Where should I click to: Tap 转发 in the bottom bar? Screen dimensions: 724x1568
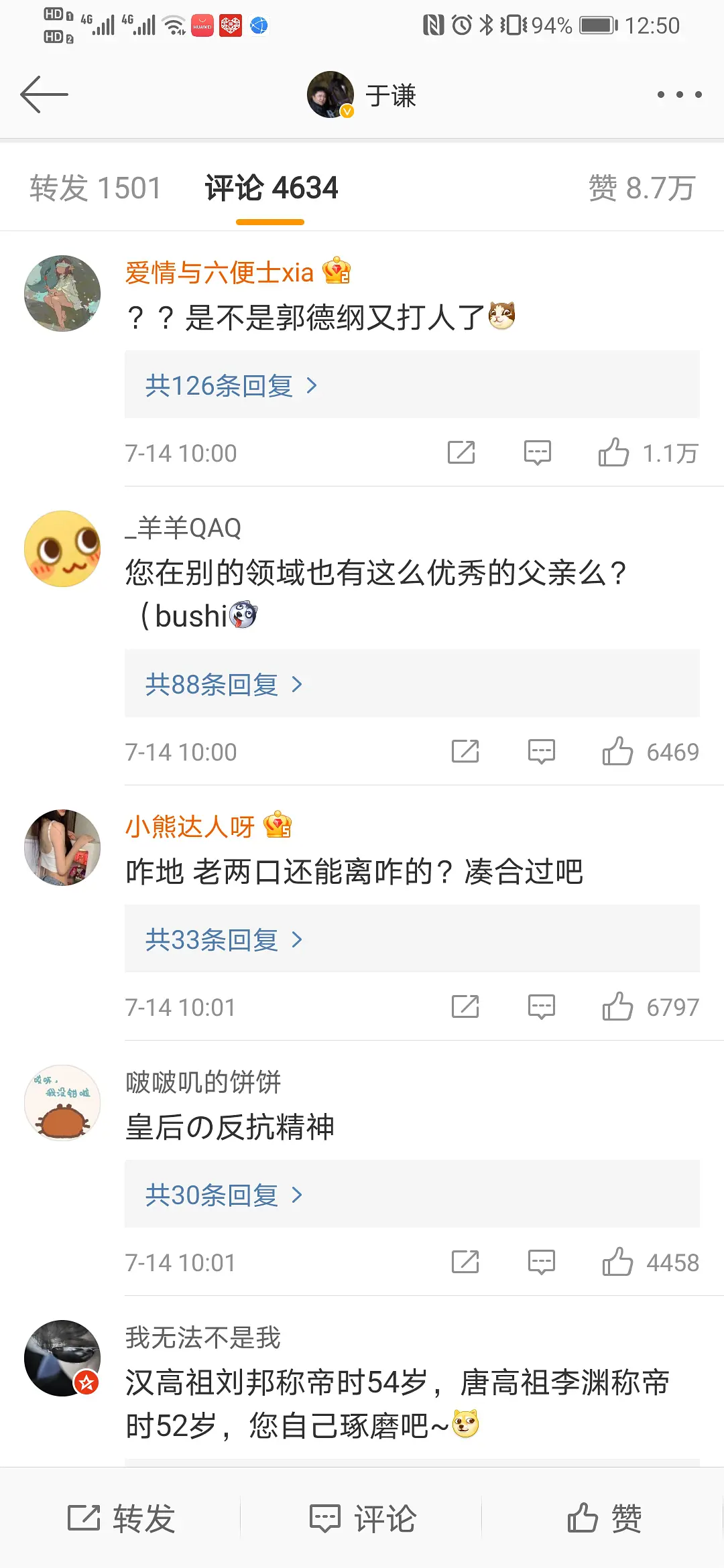point(121,1518)
